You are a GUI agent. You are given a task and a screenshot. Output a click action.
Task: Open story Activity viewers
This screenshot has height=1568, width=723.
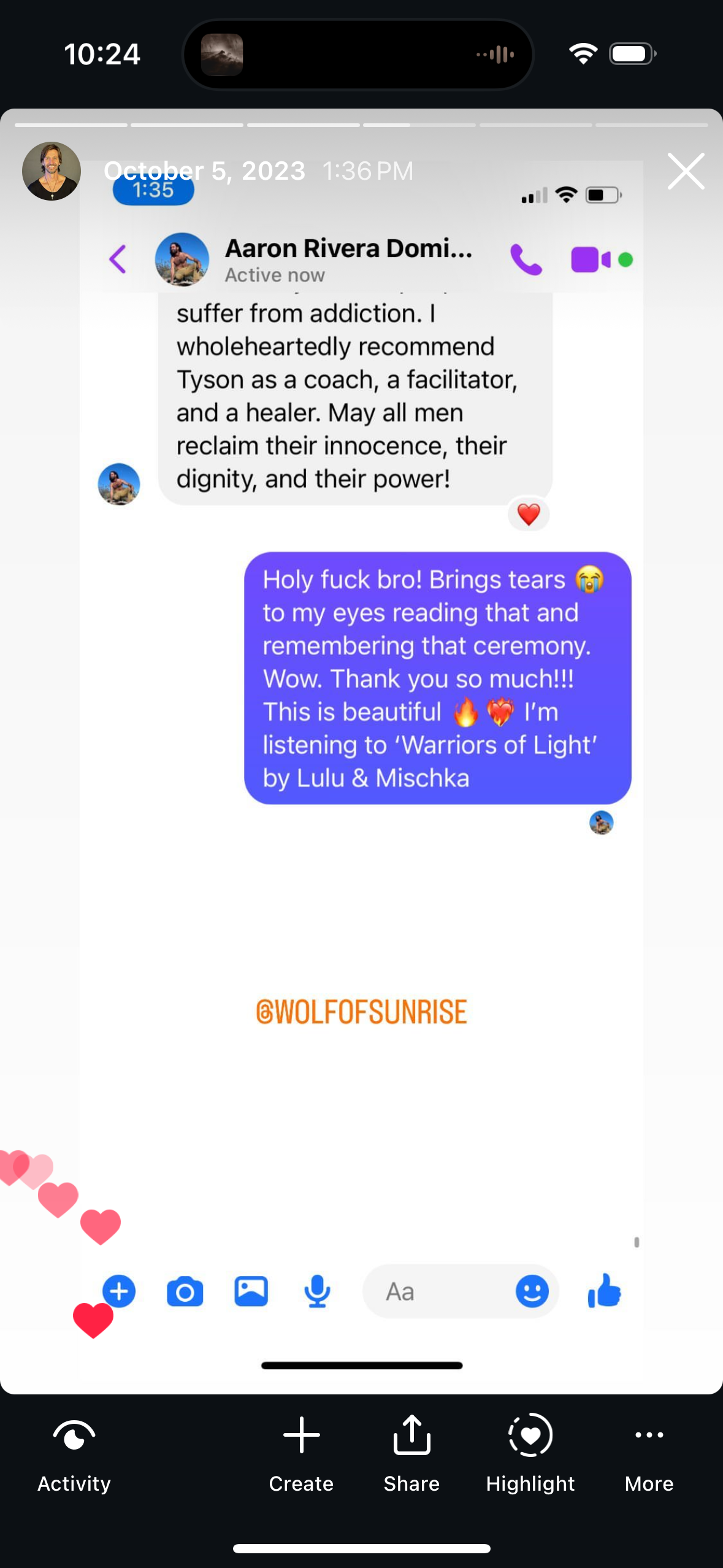click(x=74, y=1453)
